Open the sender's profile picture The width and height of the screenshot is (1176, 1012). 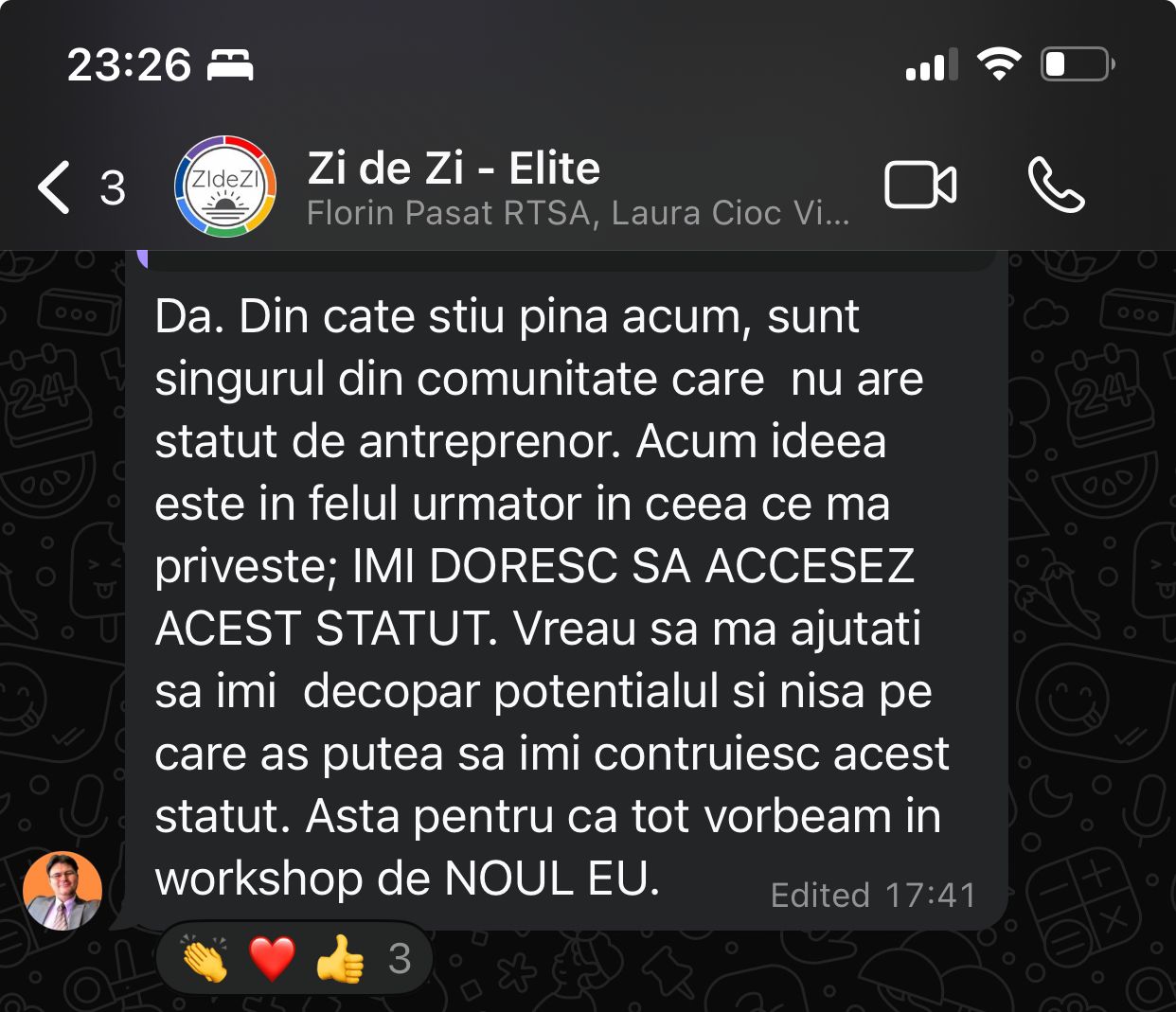click(62, 891)
